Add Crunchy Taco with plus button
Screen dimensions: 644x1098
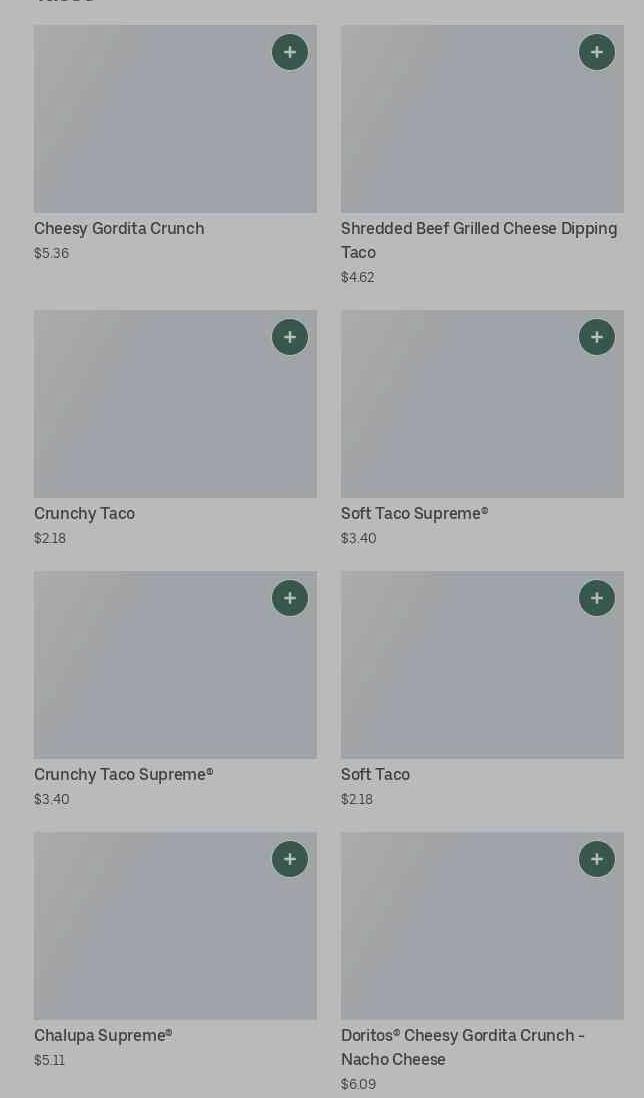[290, 338]
